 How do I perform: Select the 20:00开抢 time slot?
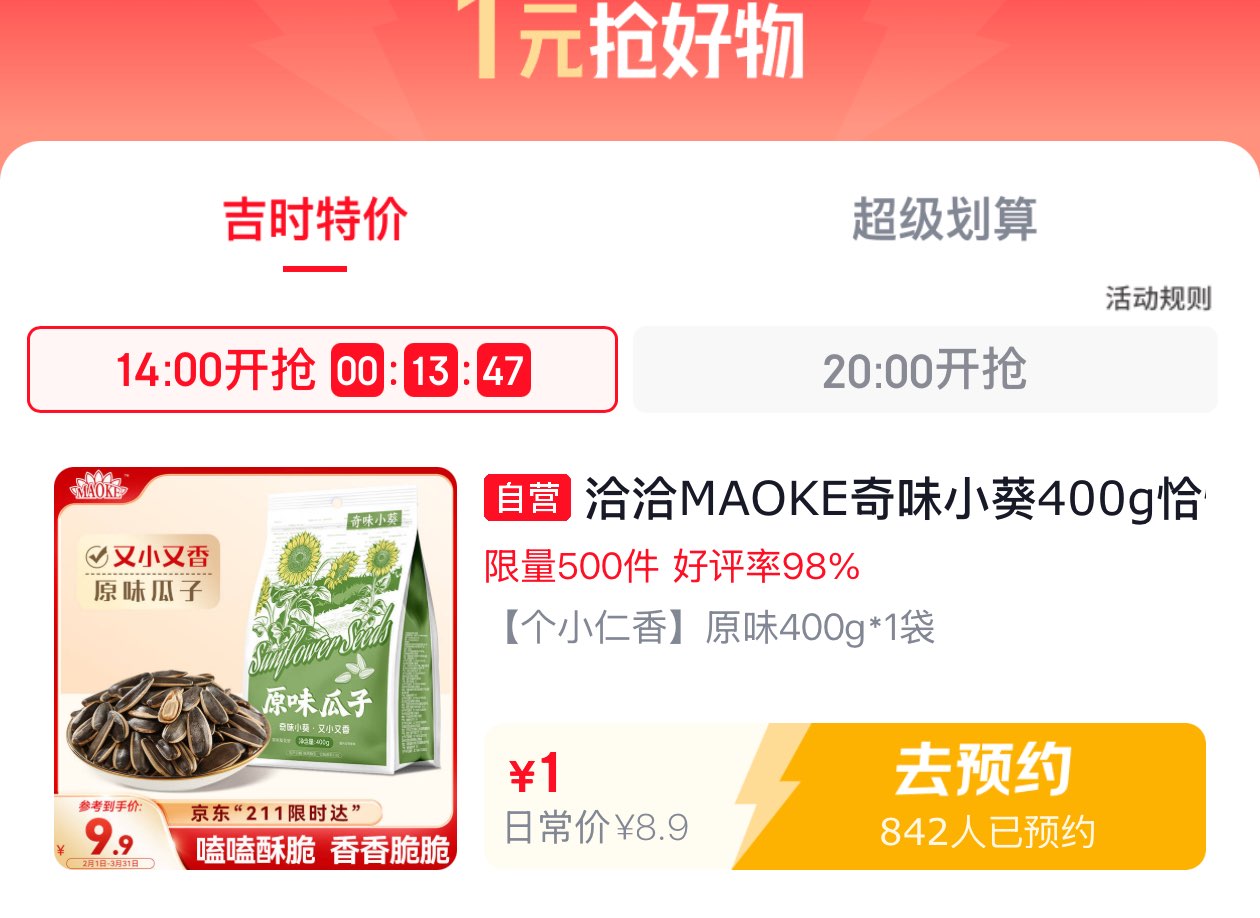925,370
